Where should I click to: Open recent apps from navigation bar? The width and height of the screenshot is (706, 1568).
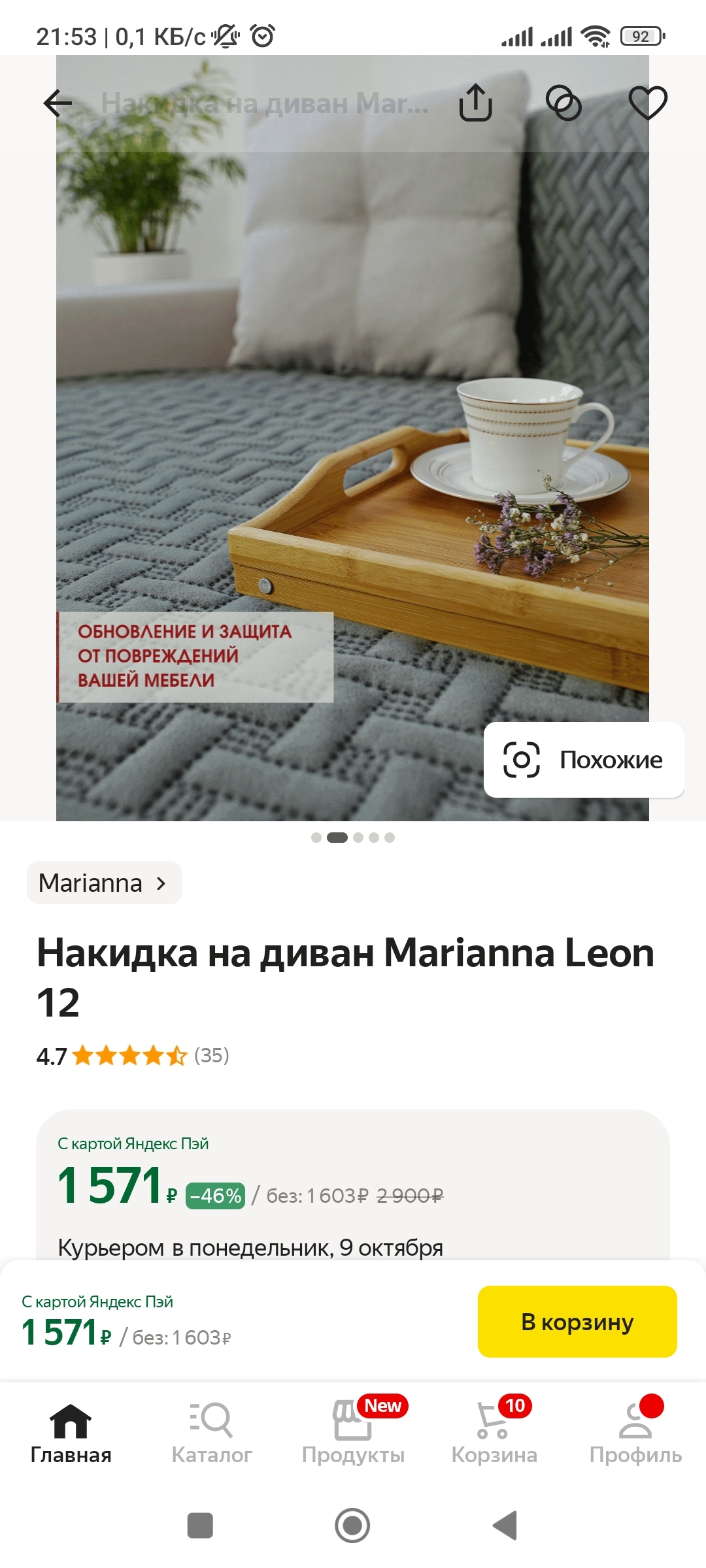(x=200, y=1526)
